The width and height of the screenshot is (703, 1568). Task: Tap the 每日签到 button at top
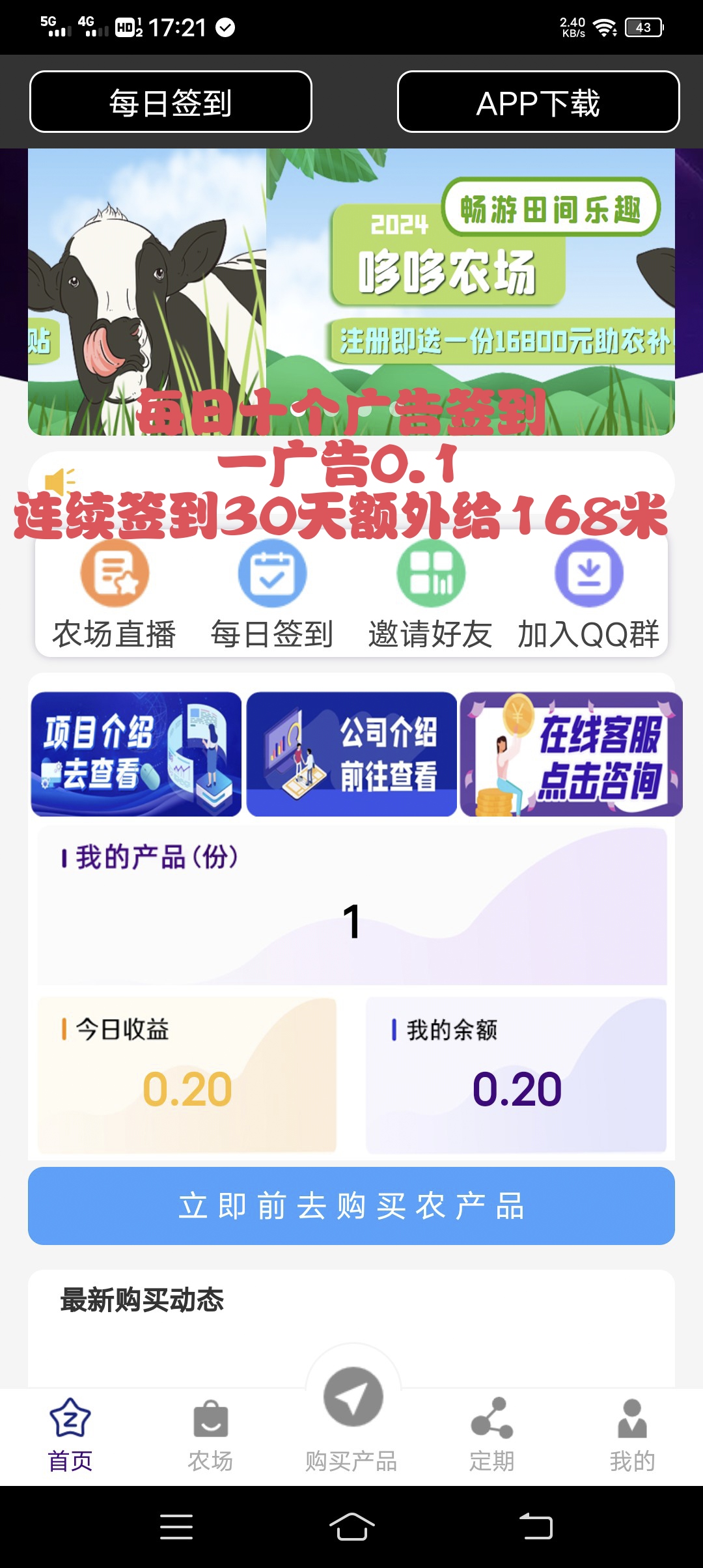[171, 102]
